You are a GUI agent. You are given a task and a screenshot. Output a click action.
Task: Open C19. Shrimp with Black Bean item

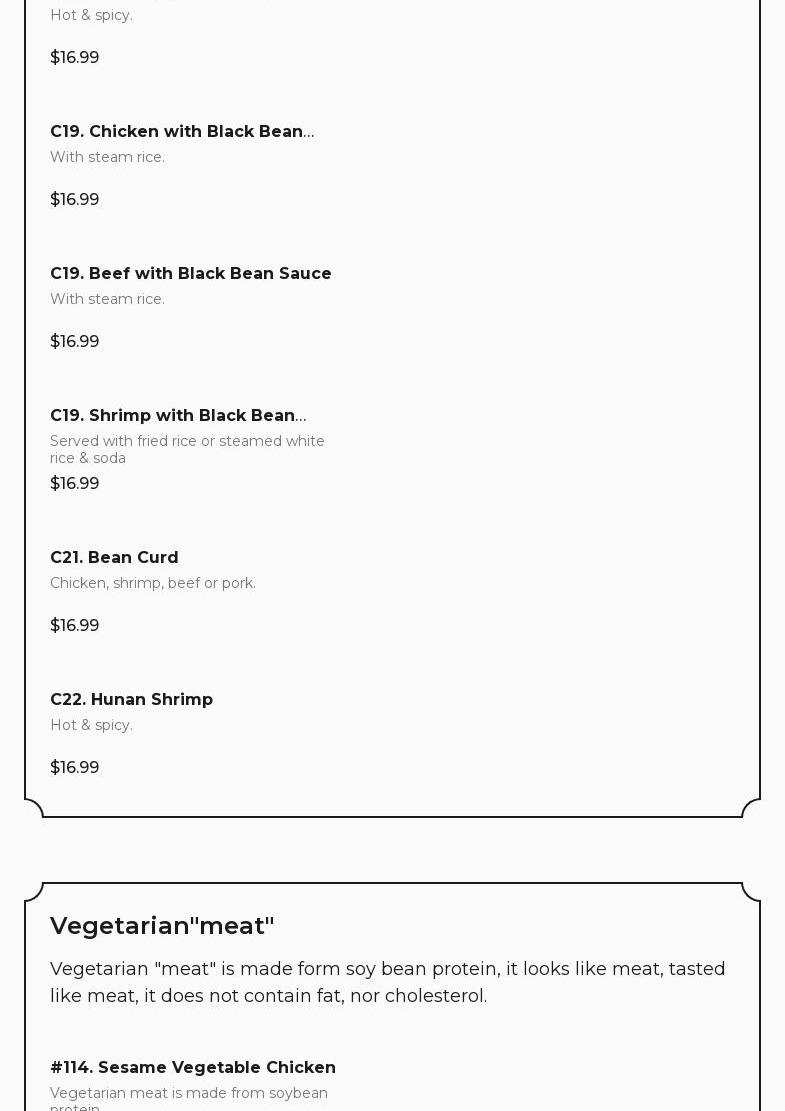pyautogui.click(x=178, y=416)
